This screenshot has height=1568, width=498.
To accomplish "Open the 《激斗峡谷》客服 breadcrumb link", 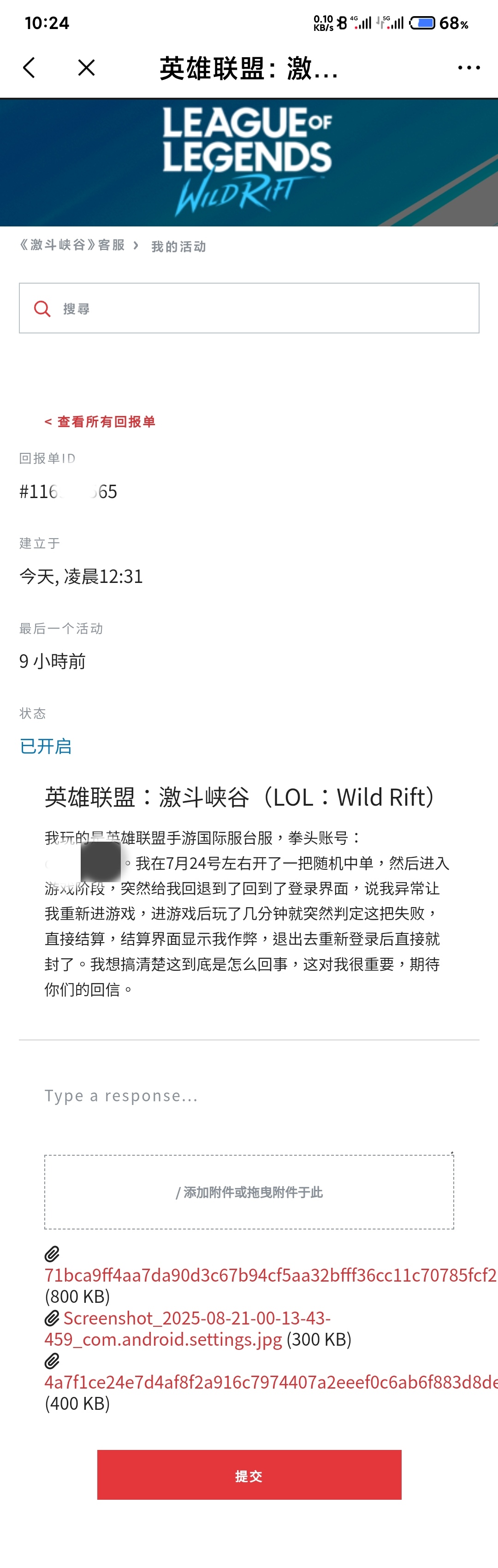I will tap(72, 245).
